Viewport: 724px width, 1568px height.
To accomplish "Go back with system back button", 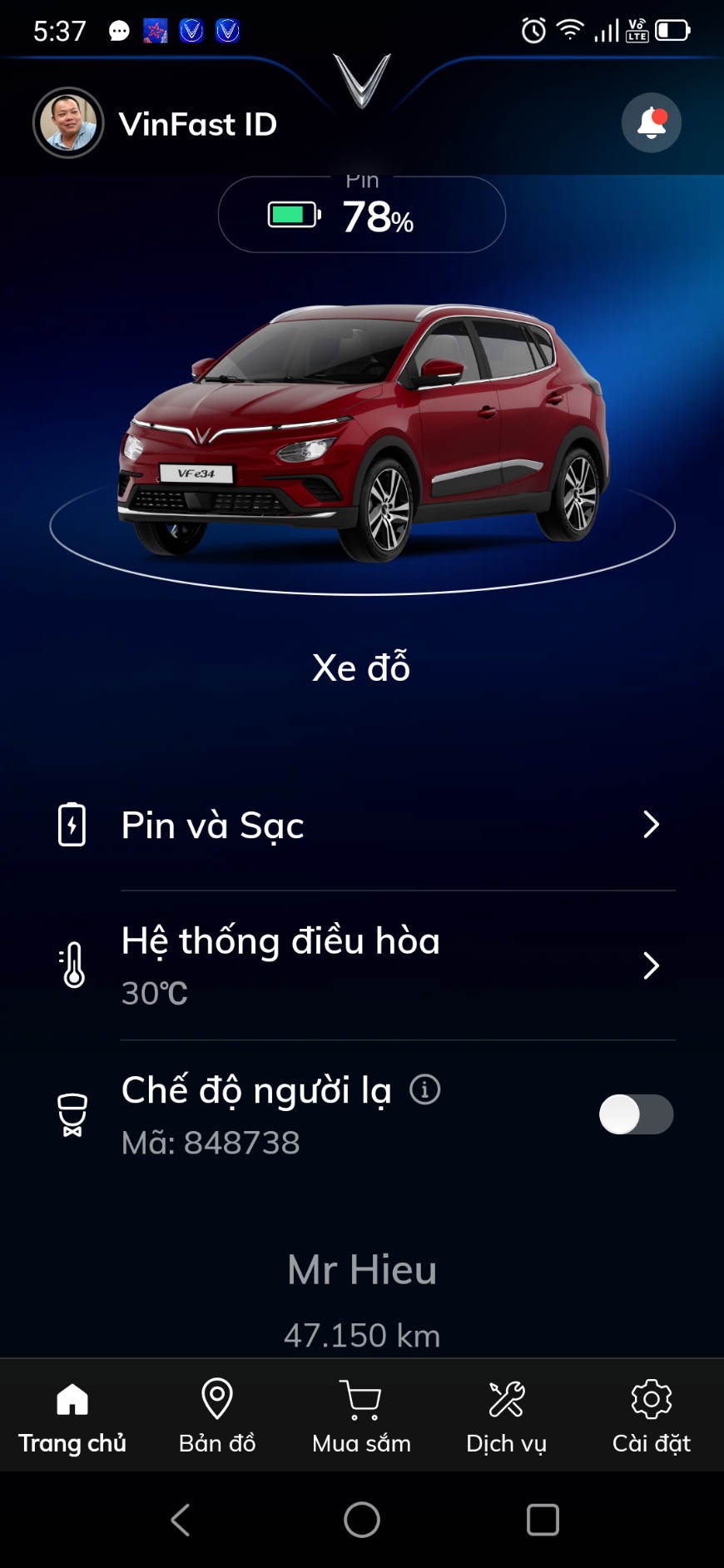I will click(x=181, y=1520).
